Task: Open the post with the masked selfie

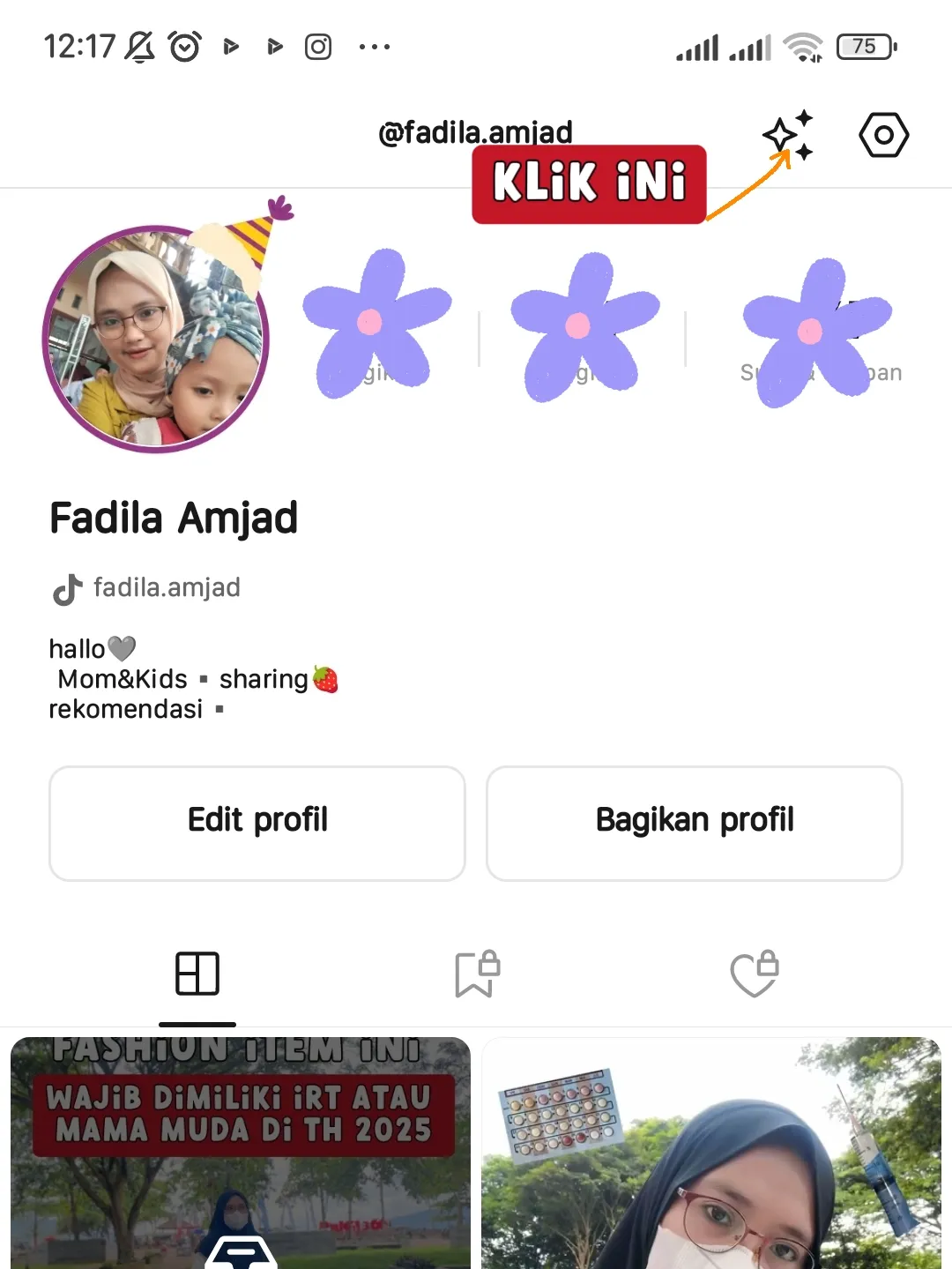Action: 711,1155
